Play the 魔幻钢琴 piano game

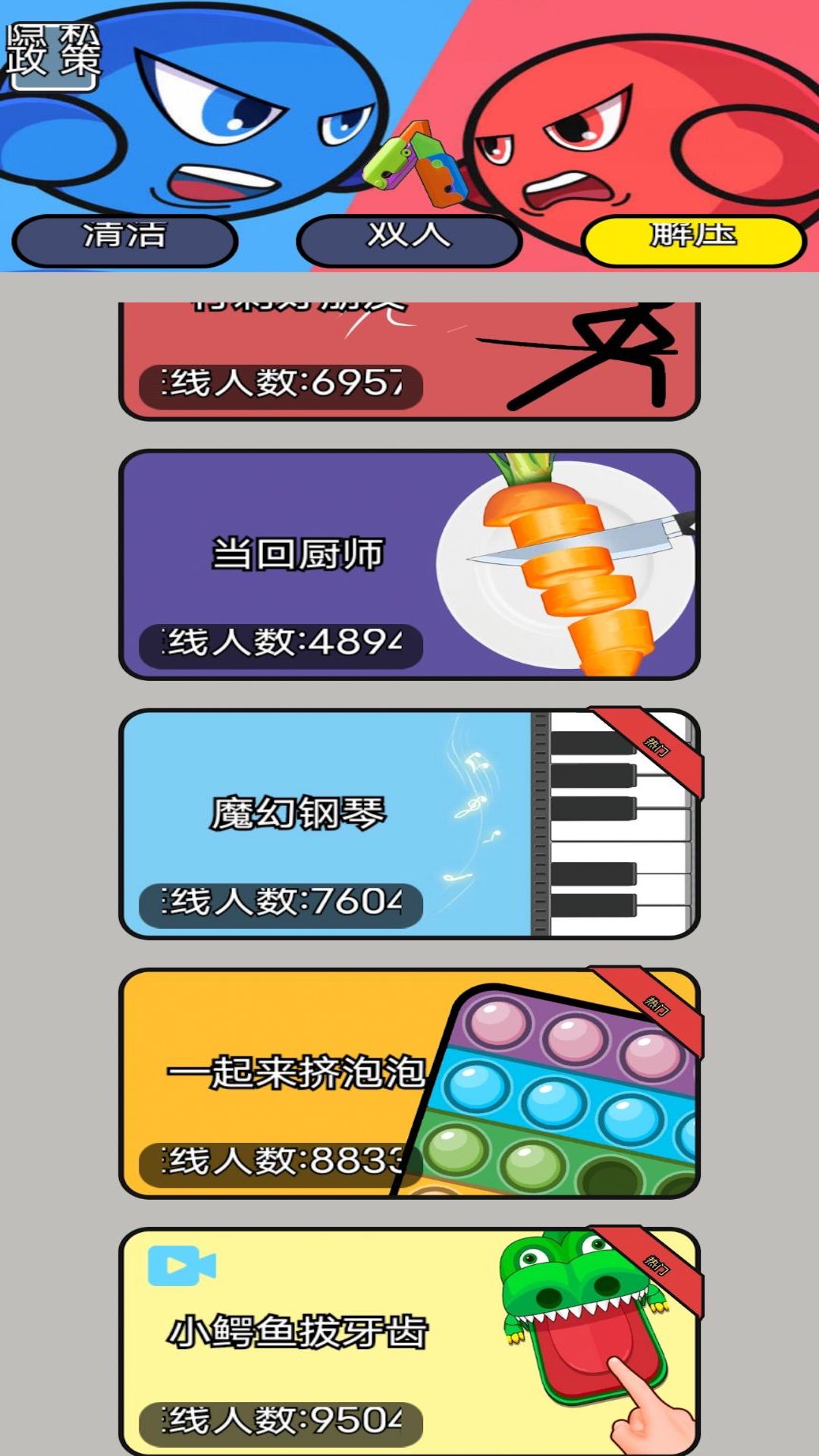409,824
